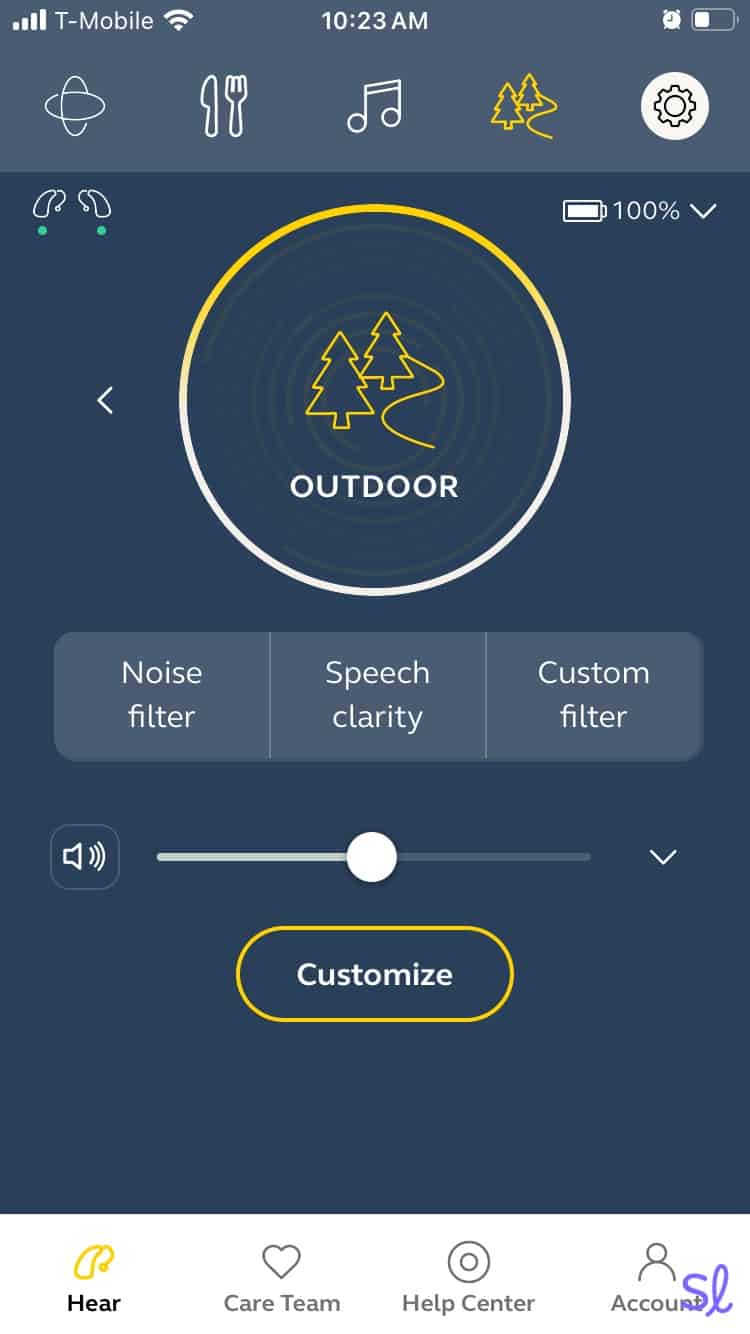Screen dimensions: 750x1334
Task: Open the settings gear
Action: (x=675, y=105)
